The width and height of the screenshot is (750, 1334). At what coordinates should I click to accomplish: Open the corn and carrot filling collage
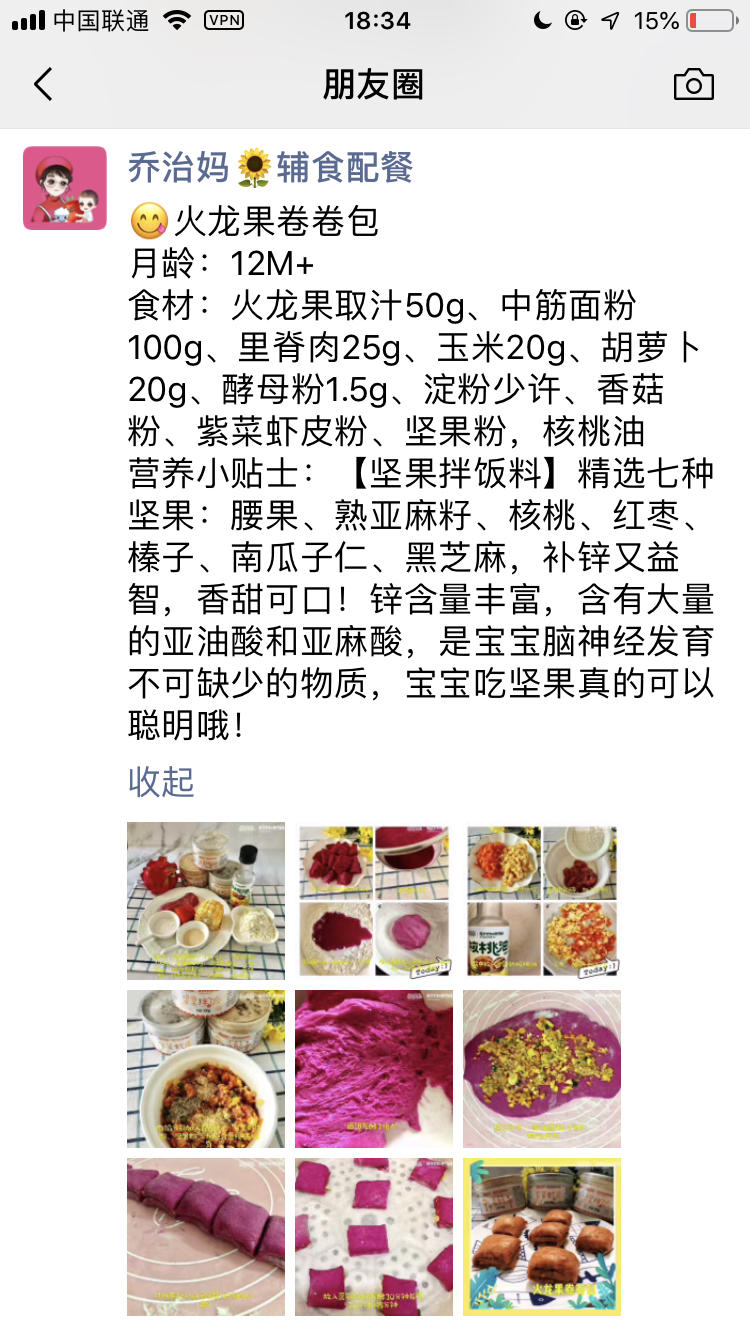tap(542, 900)
